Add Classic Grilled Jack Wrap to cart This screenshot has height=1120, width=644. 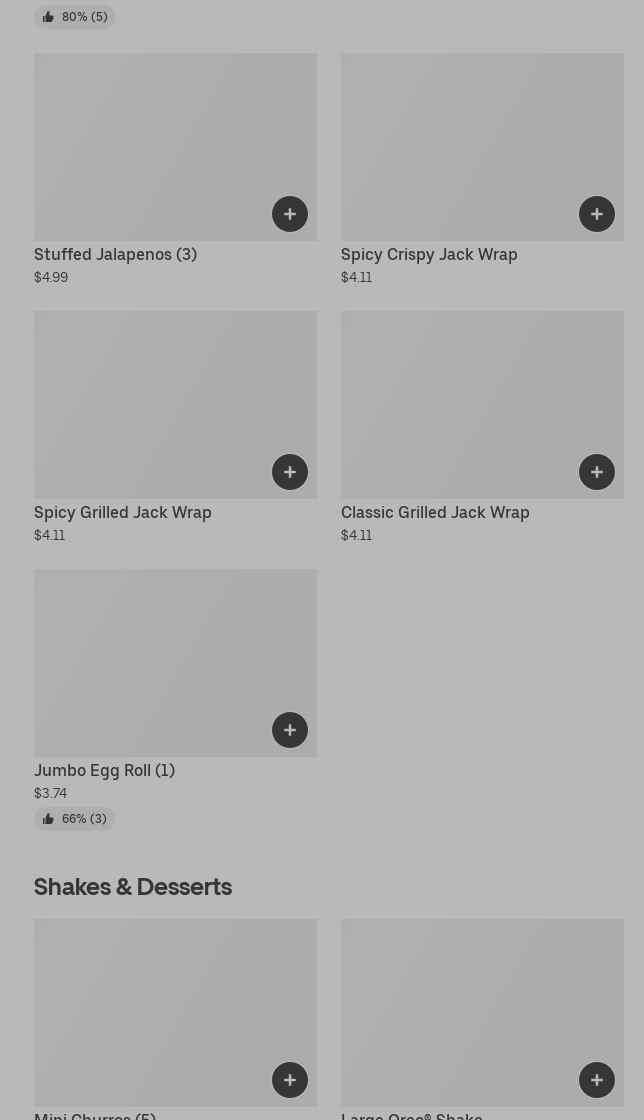click(x=597, y=472)
